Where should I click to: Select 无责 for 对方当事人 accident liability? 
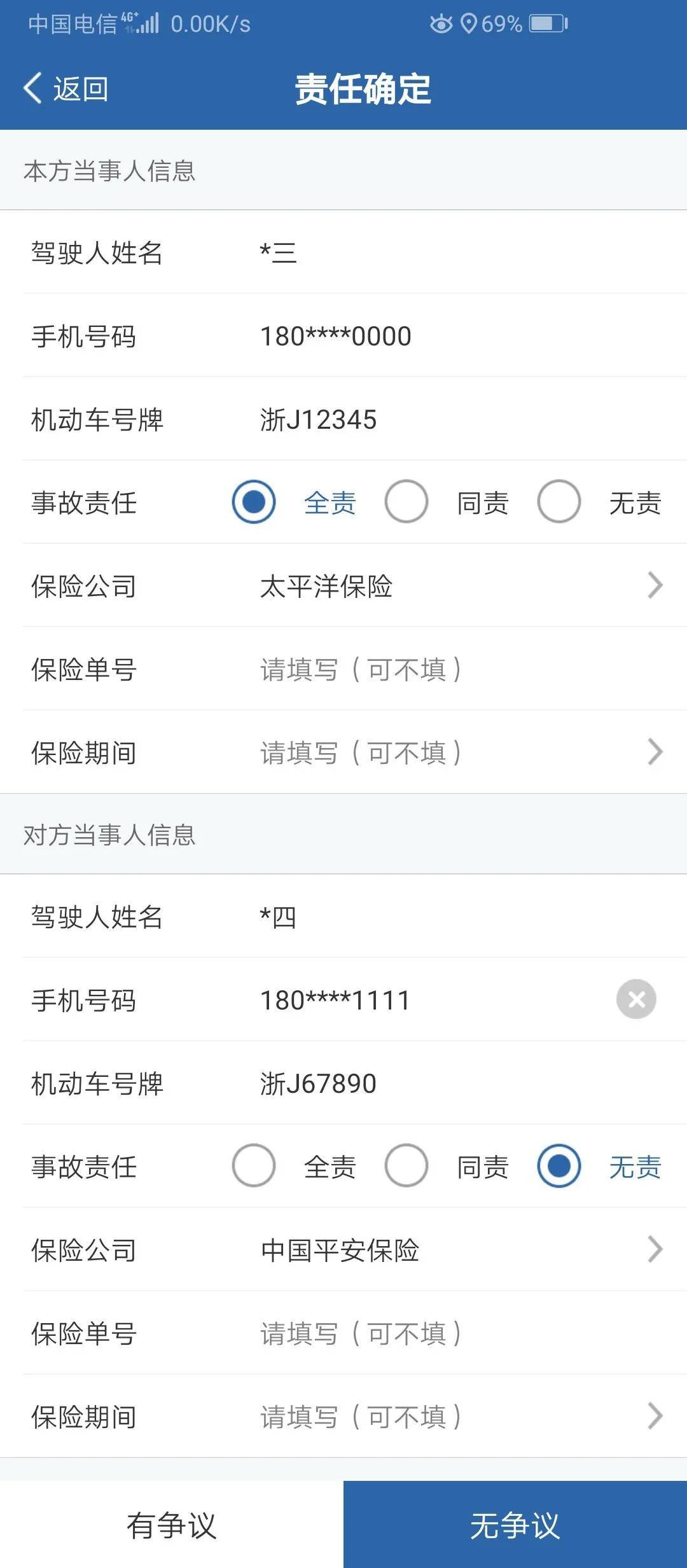pos(559,1166)
